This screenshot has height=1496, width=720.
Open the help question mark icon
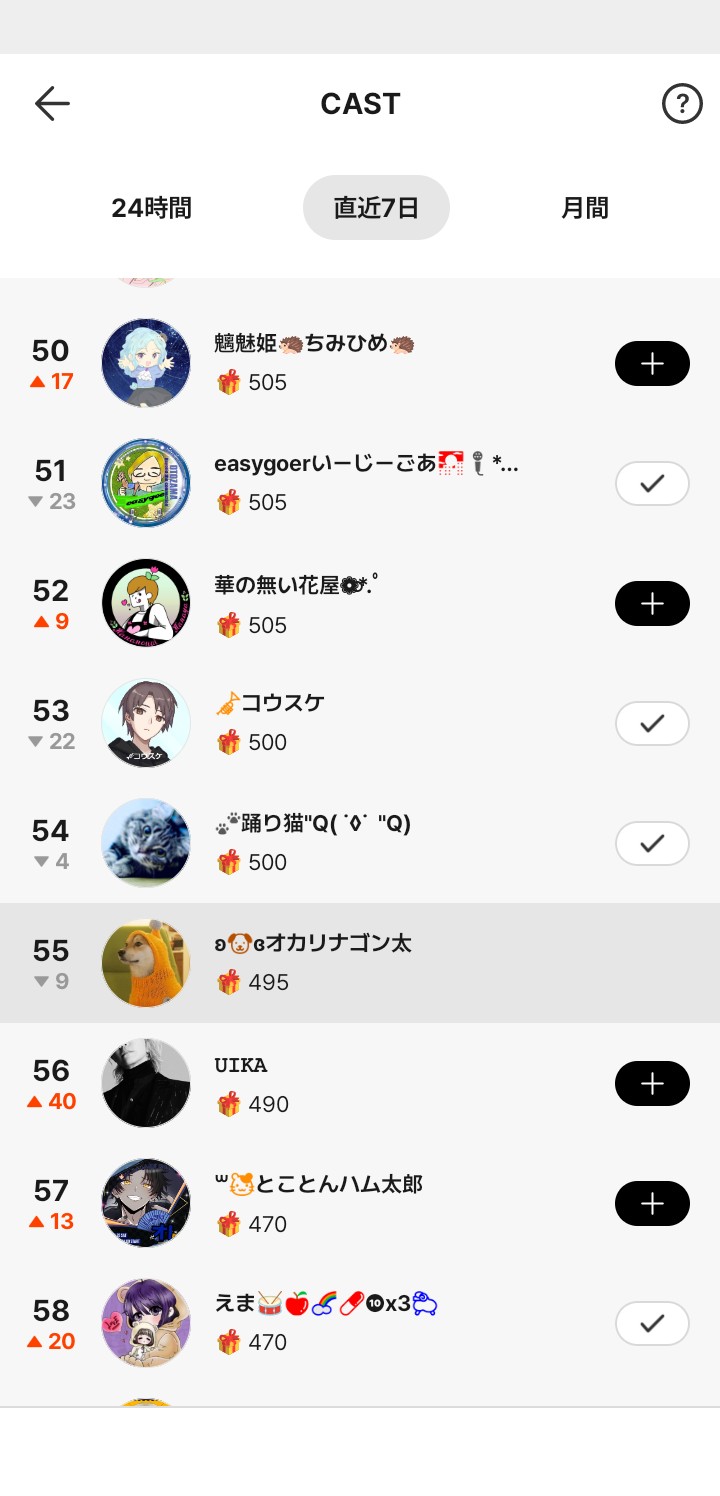point(682,103)
